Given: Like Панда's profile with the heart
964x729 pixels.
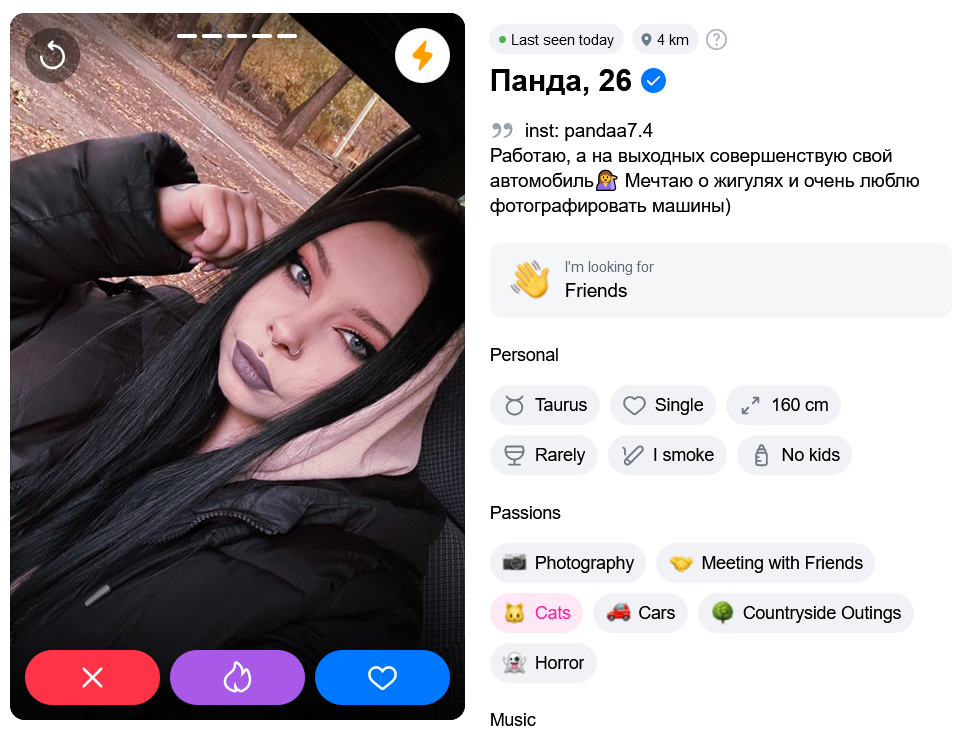Looking at the screenshot, I should (382, 678).
